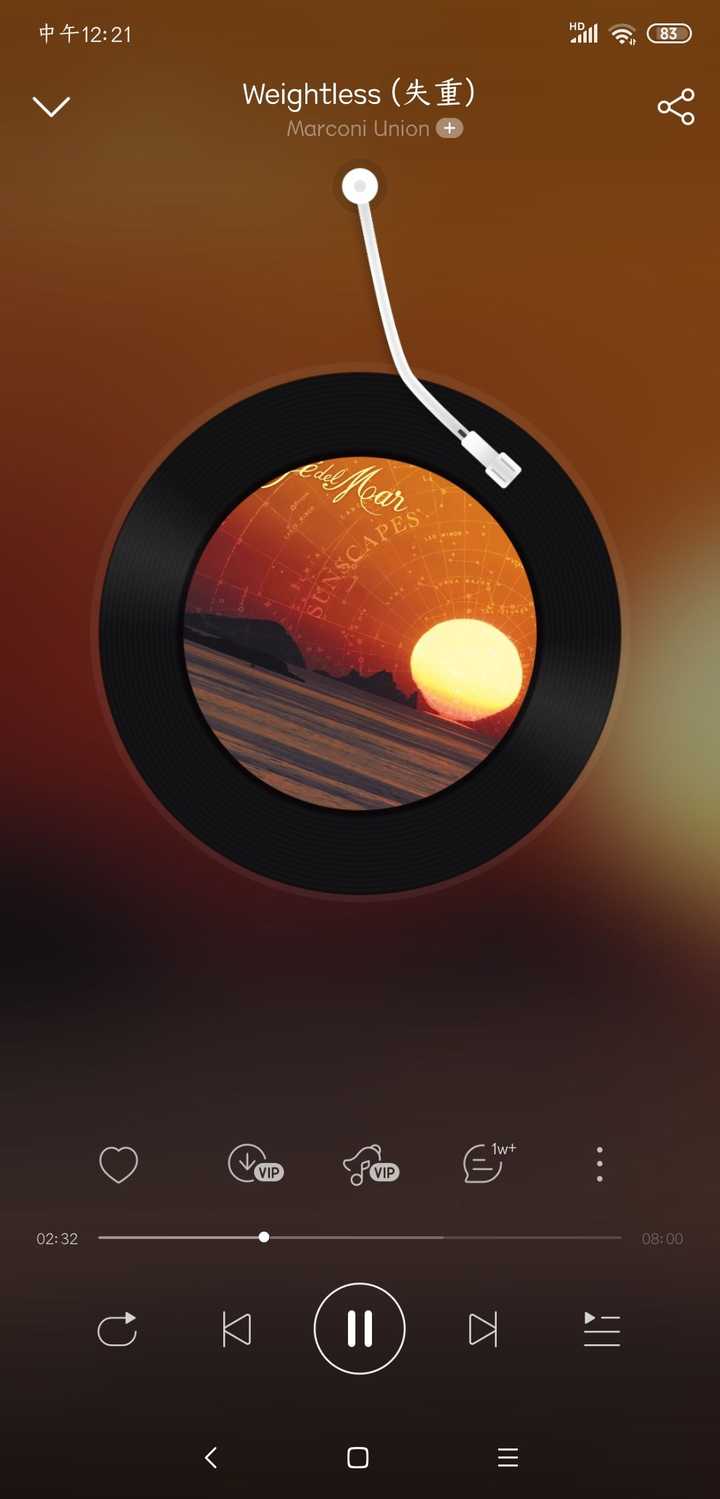The height and width of the screenshot is (1499, 720).
Task: Go back using system back button
Action: (211, 1458)
